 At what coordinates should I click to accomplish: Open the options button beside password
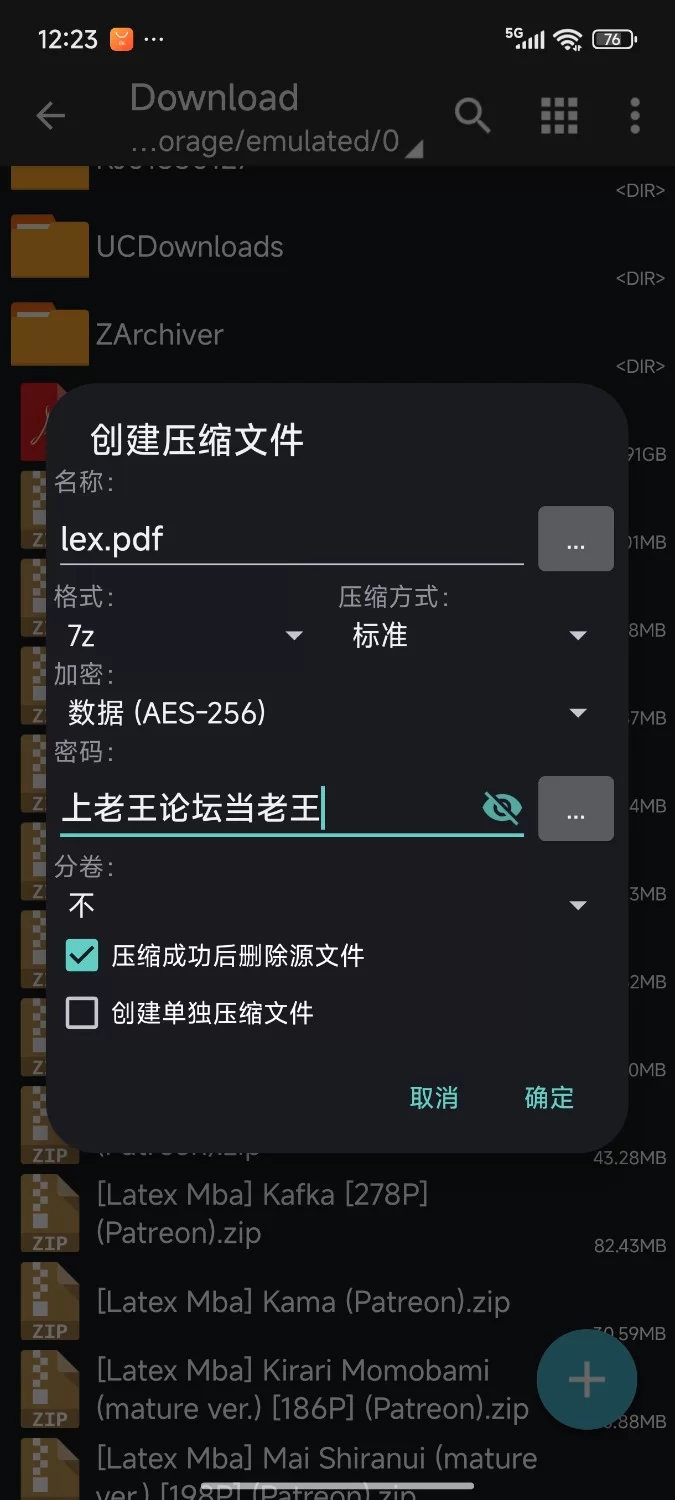pyautogui.click(x=575, y=808)
